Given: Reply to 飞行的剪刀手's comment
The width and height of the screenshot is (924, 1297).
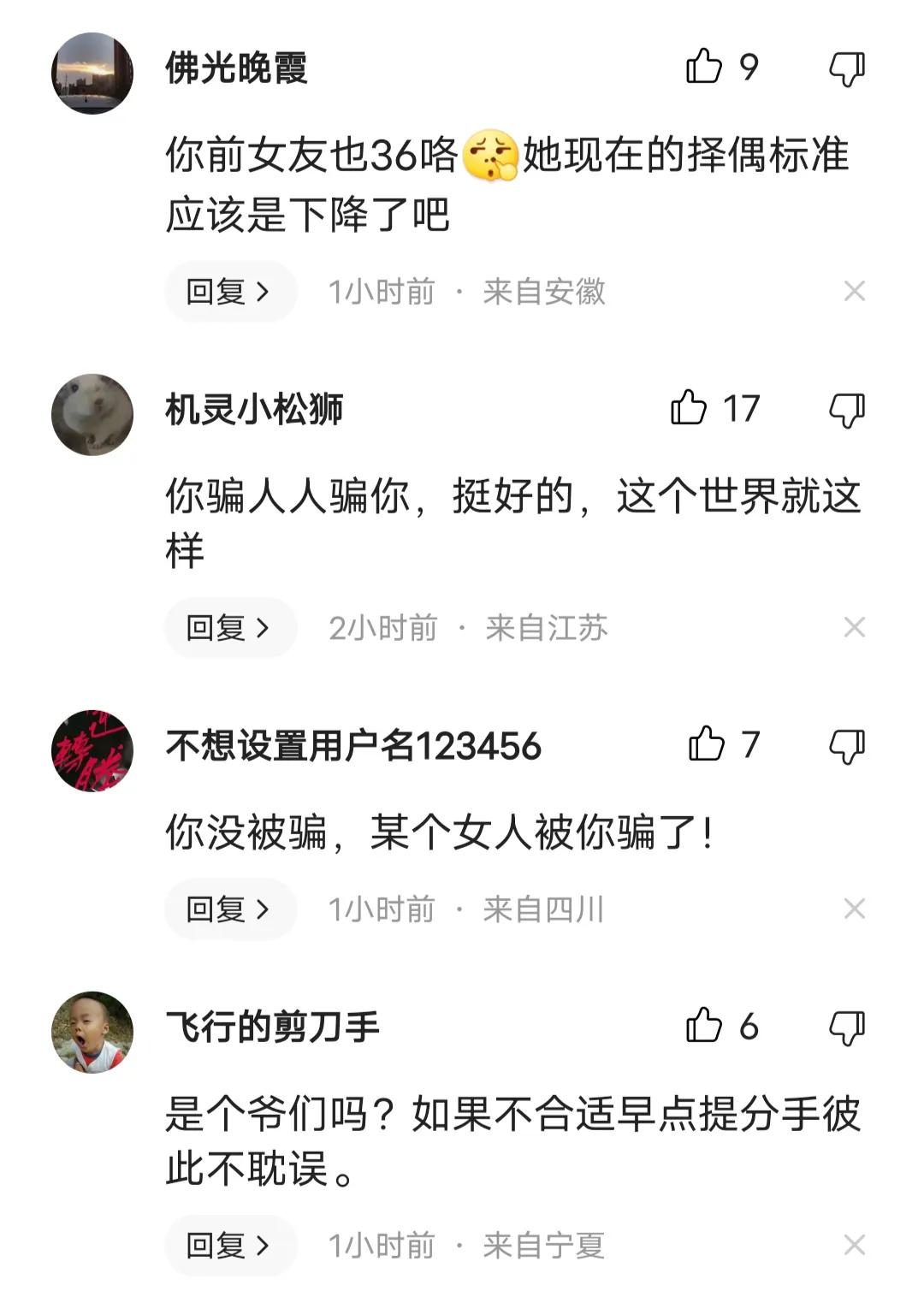Looking at the screenshot, I should [229, 1245].
